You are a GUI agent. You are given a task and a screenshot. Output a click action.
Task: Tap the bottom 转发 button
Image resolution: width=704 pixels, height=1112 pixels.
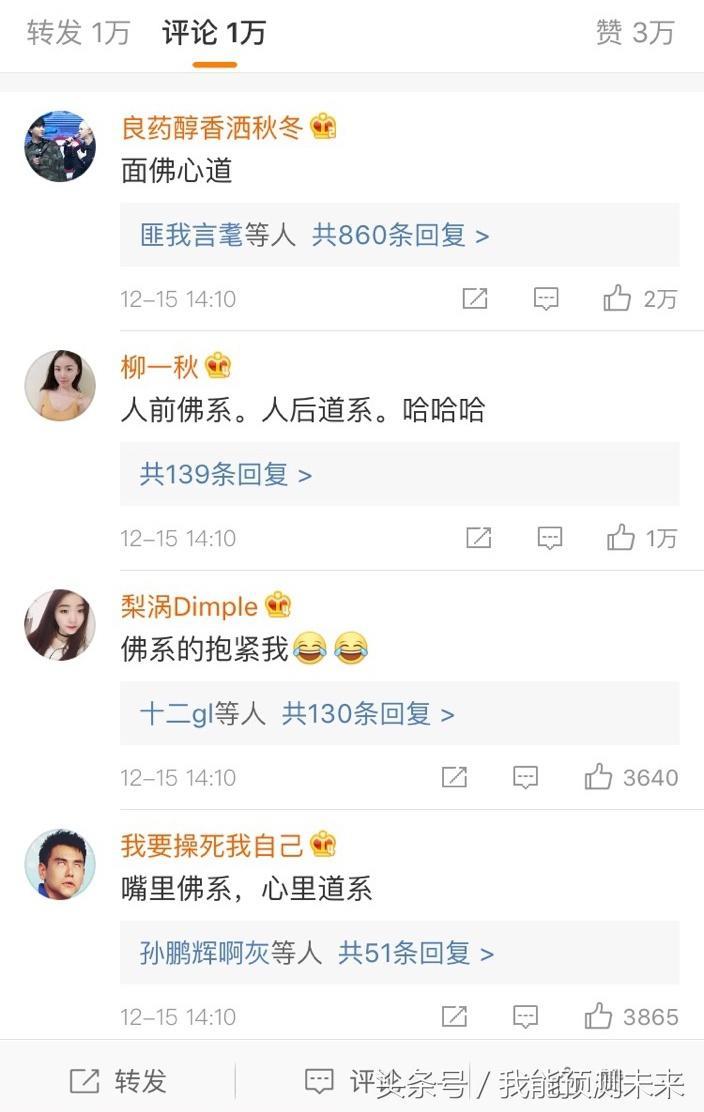[x=118, y=1081]
